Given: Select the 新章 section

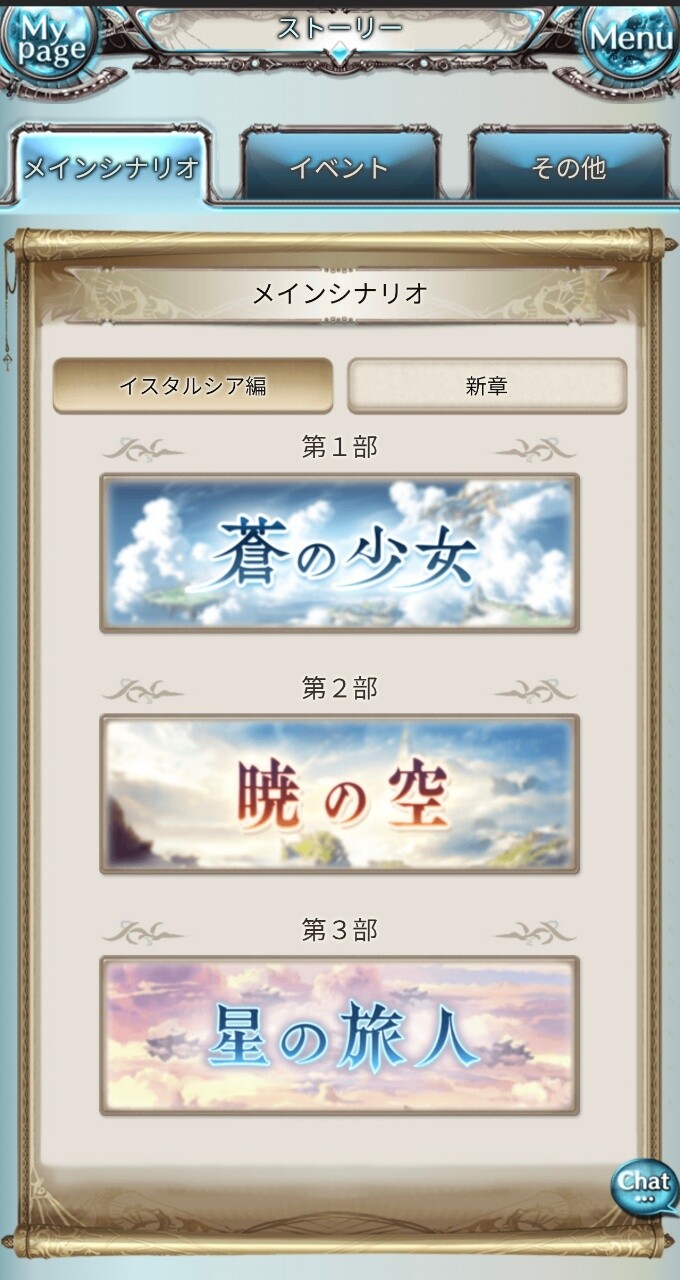Looking at the screenshot, I should 487,385.
